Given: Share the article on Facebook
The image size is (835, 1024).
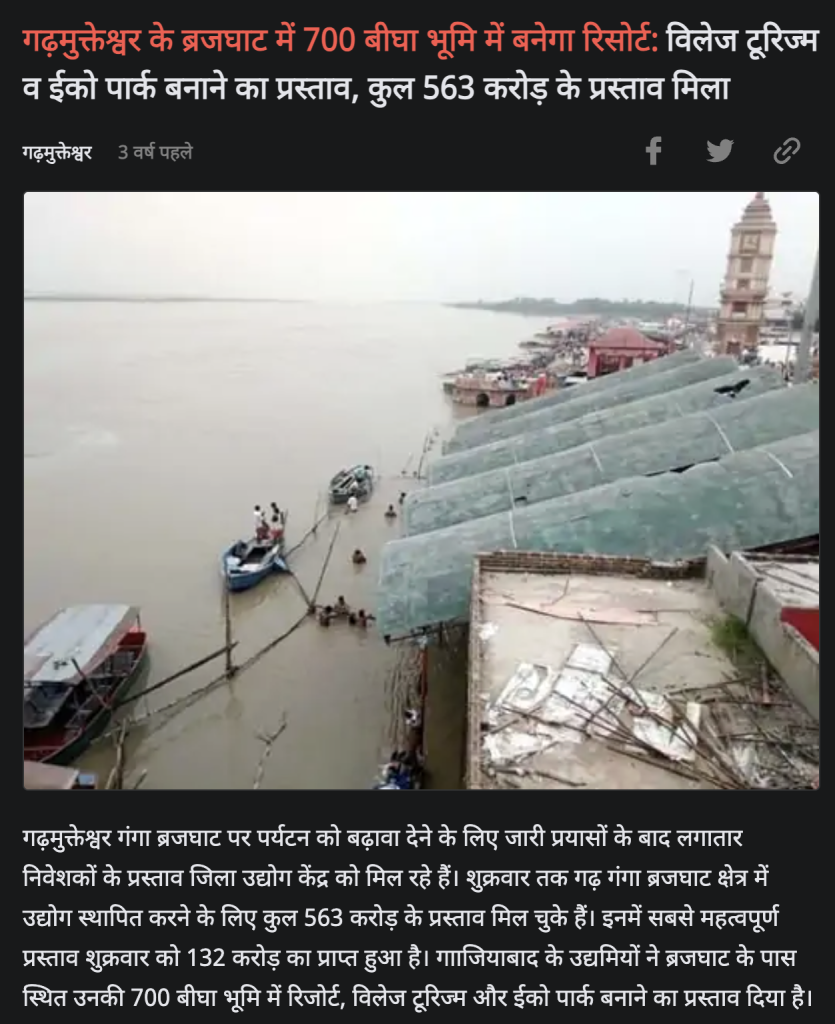Looking at the screenshot, I should coord(653,151).
